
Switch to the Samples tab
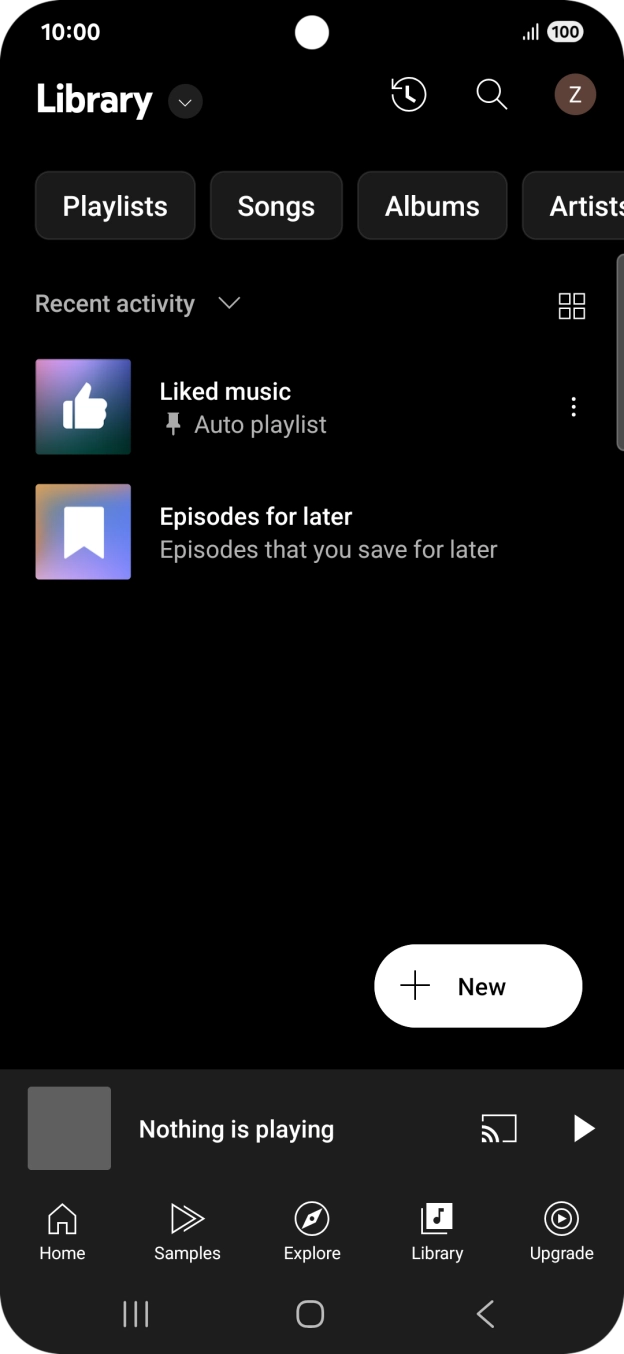coord(187,1231)
